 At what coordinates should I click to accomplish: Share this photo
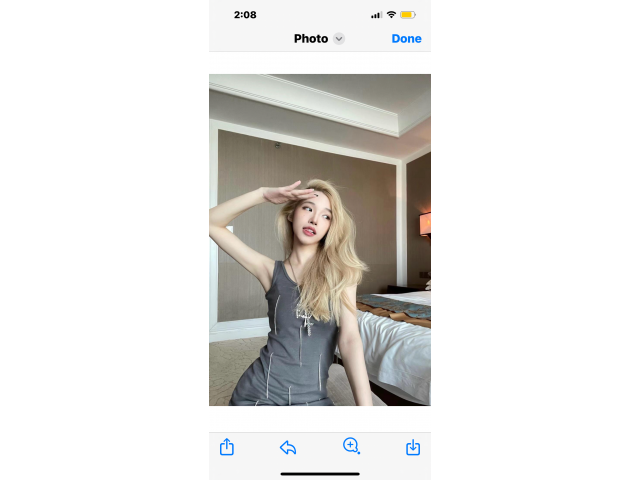[227, 447]
